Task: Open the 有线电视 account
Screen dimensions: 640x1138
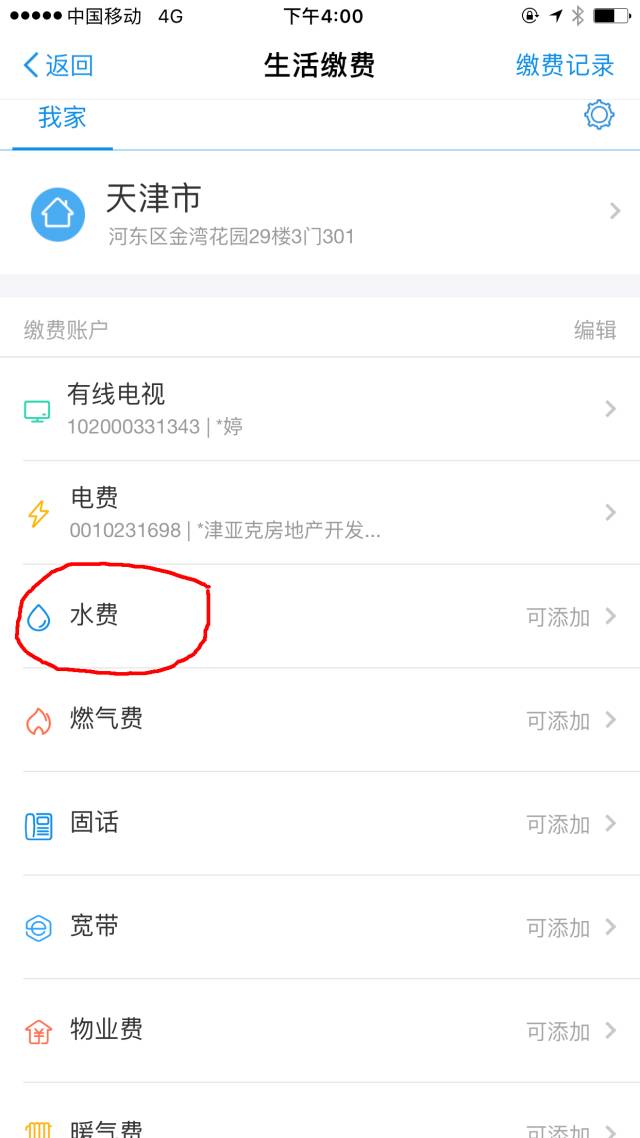Action: pos(320,409)
